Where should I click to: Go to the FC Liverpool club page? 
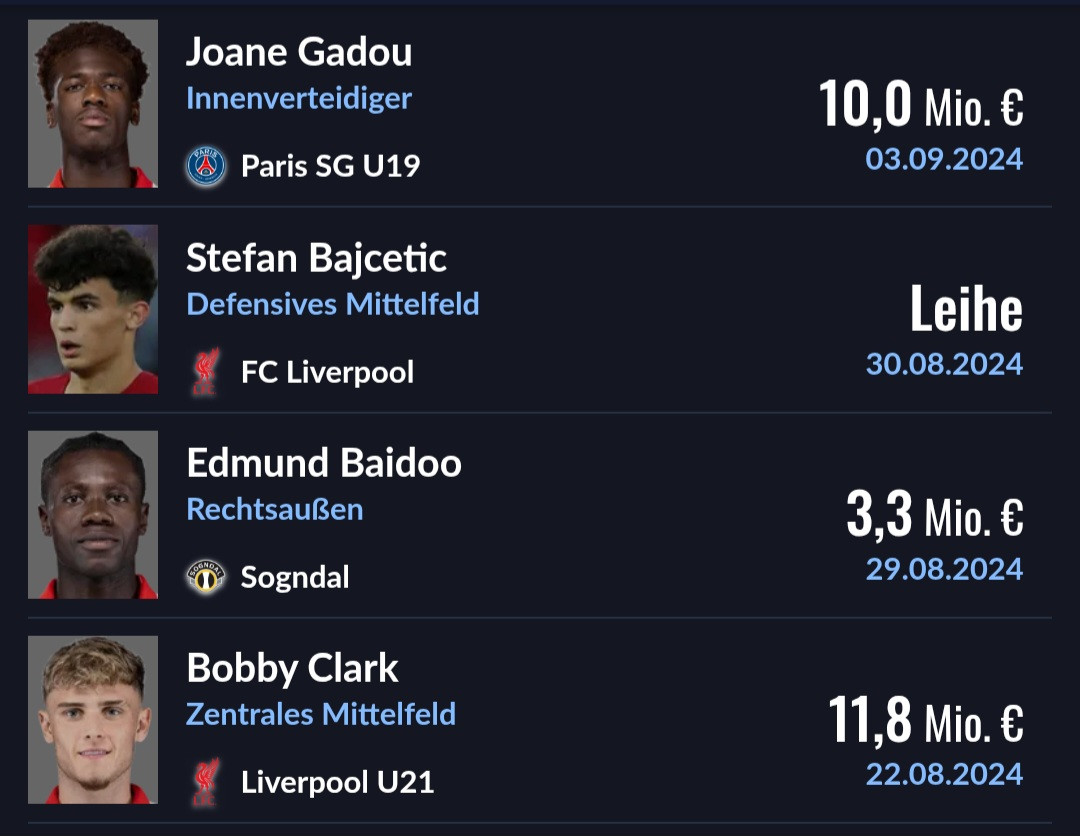click(327, 372)
